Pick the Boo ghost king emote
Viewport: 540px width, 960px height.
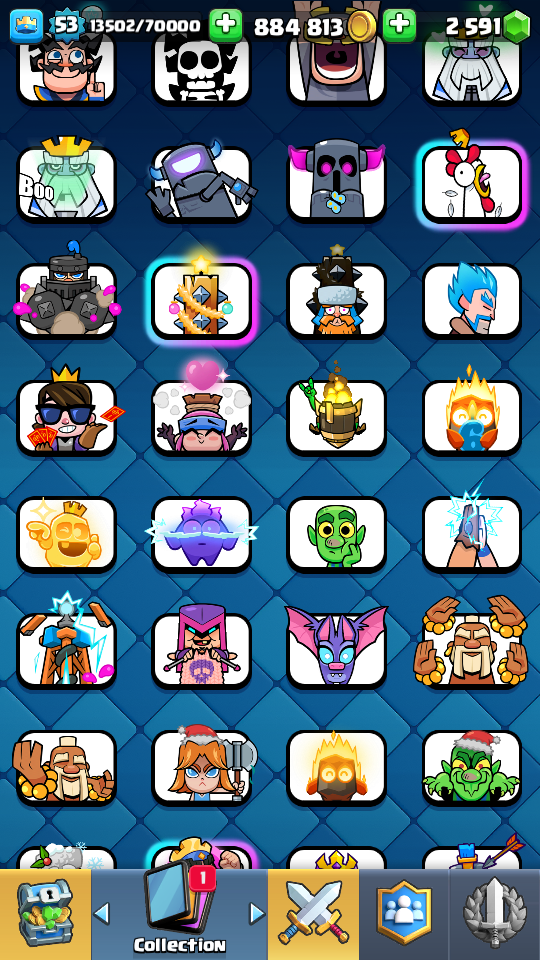pos(66,182)
